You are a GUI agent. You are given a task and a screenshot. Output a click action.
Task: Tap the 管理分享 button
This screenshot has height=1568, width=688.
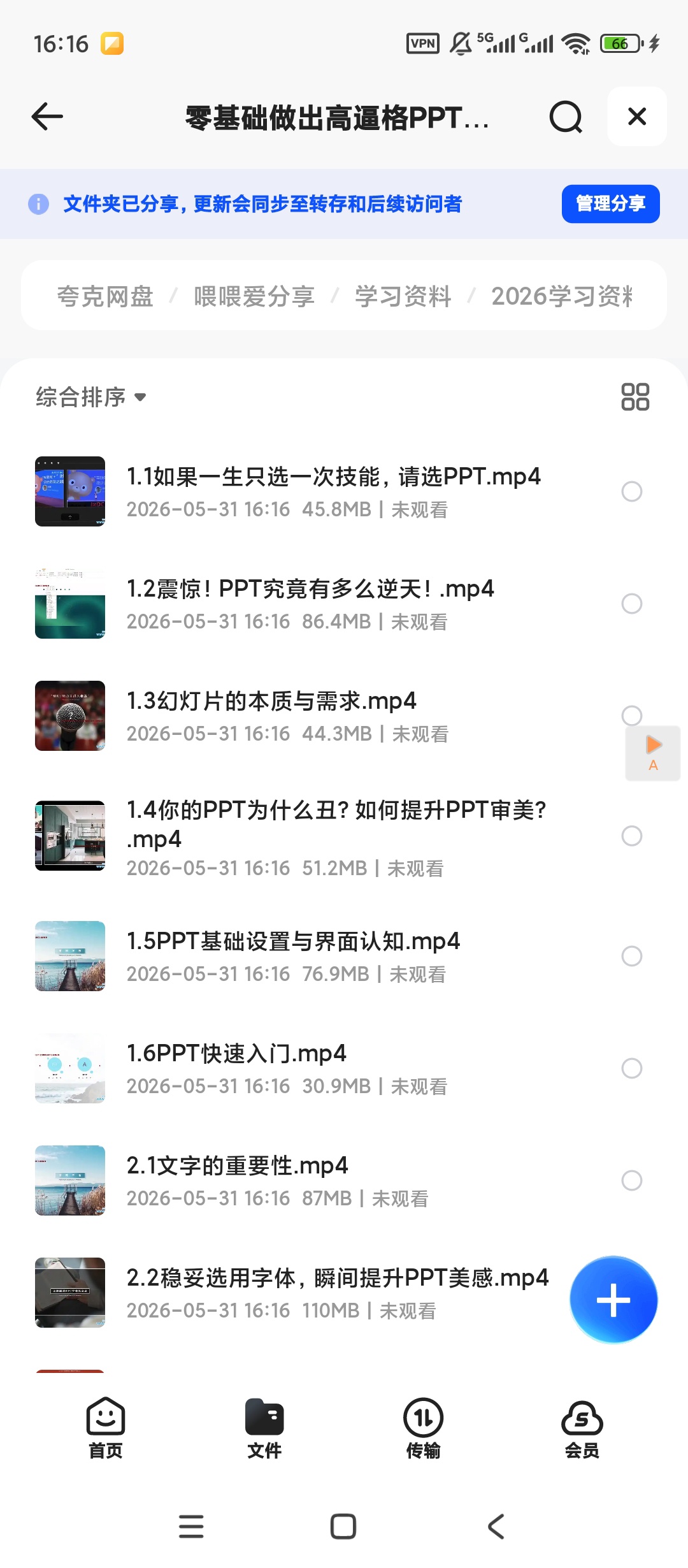click(x=610, y=204)
